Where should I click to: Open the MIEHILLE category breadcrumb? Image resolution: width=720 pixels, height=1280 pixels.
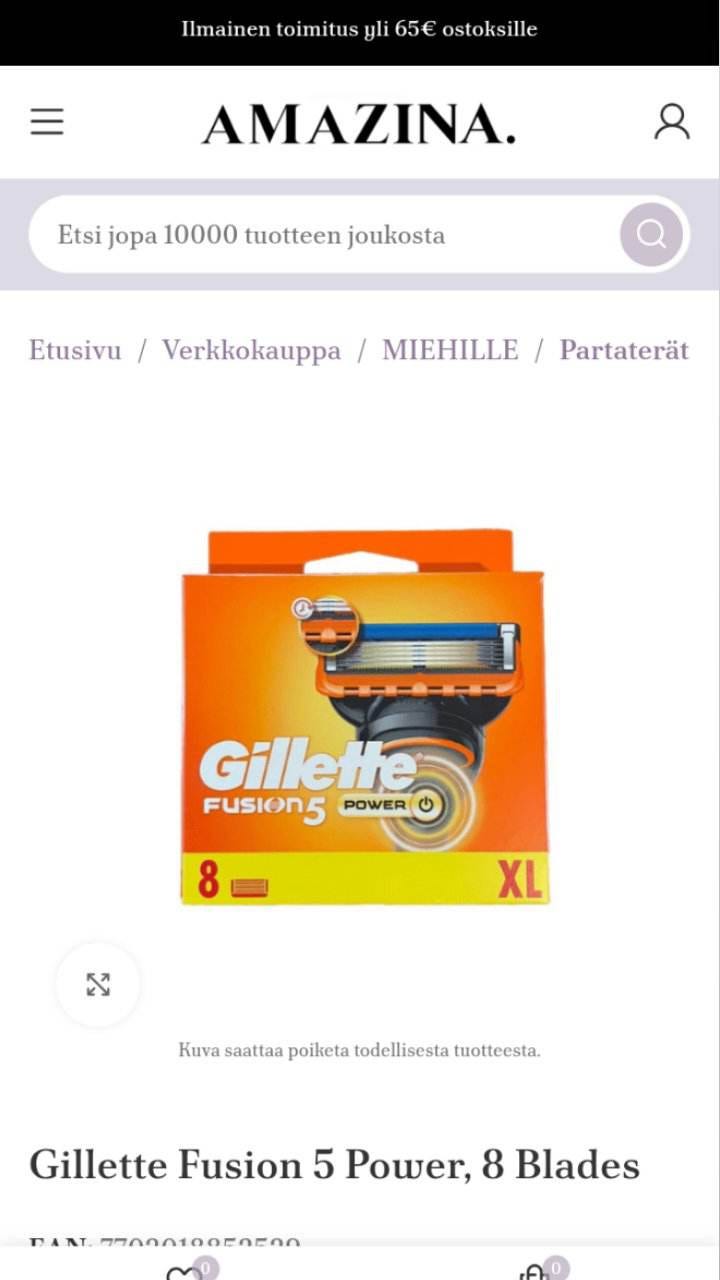click(450, 350)
